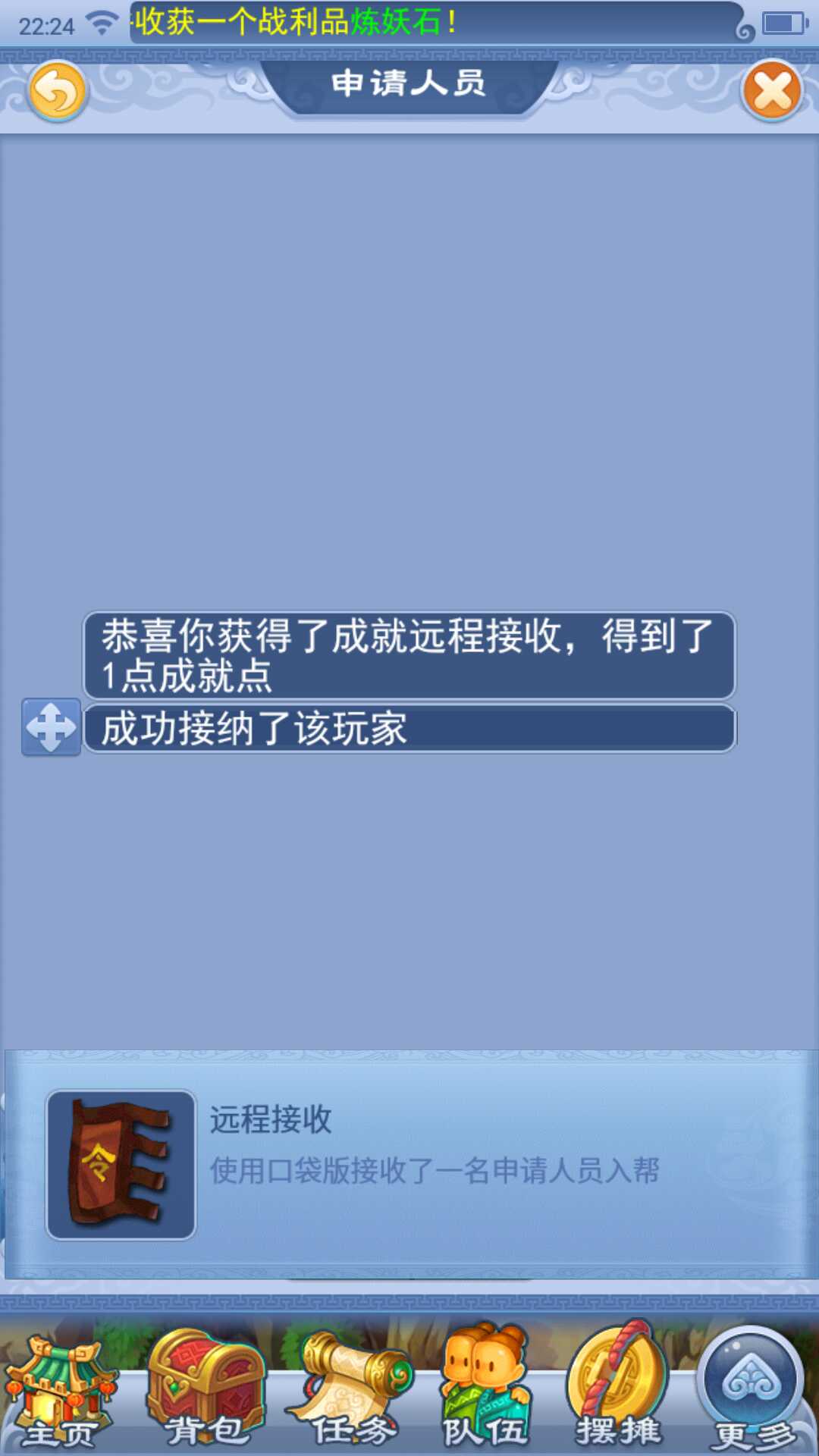Go to the 任务 tab
This screenshot has height=1456, width=819.
pyautogui.click(x=353, y=1392)
